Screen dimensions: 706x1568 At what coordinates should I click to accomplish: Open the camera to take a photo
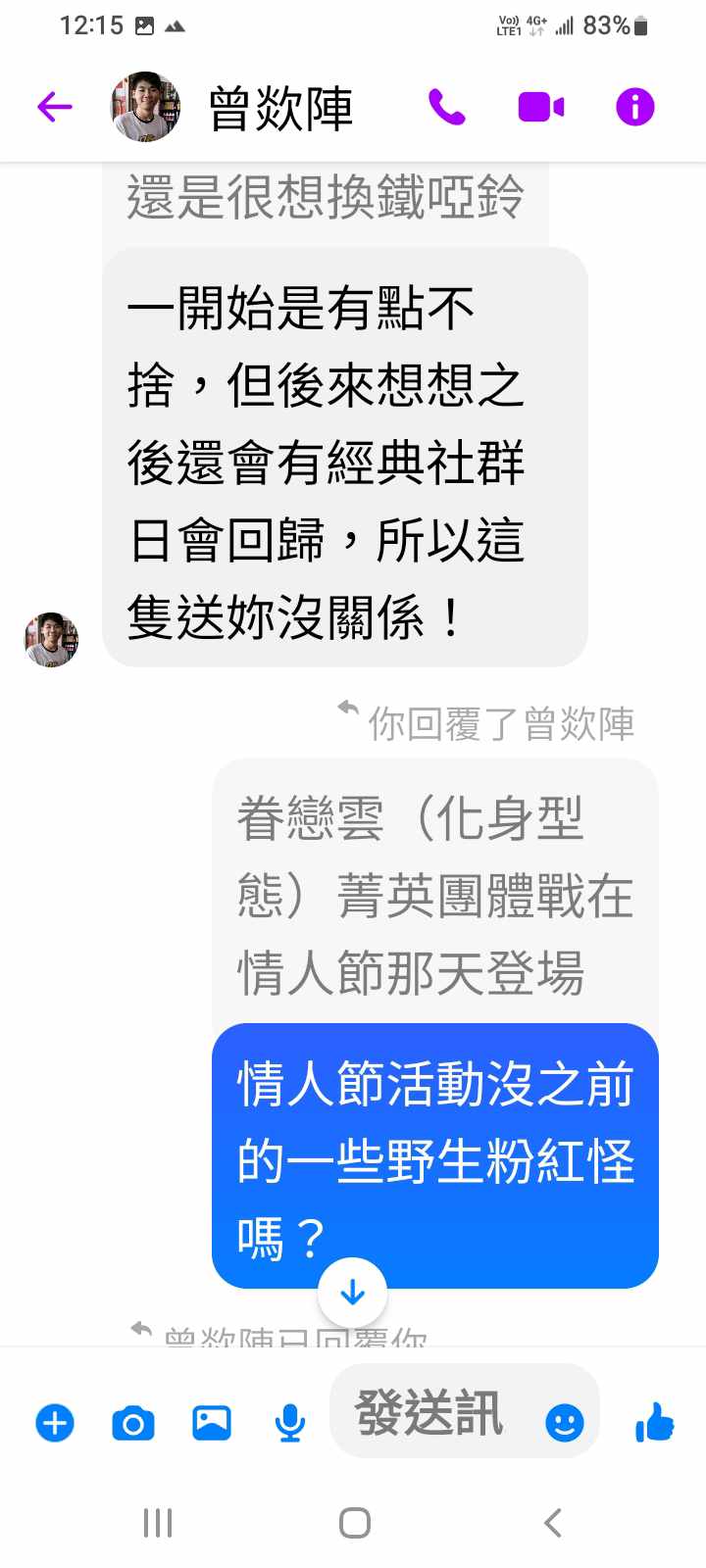(133, 1422)
